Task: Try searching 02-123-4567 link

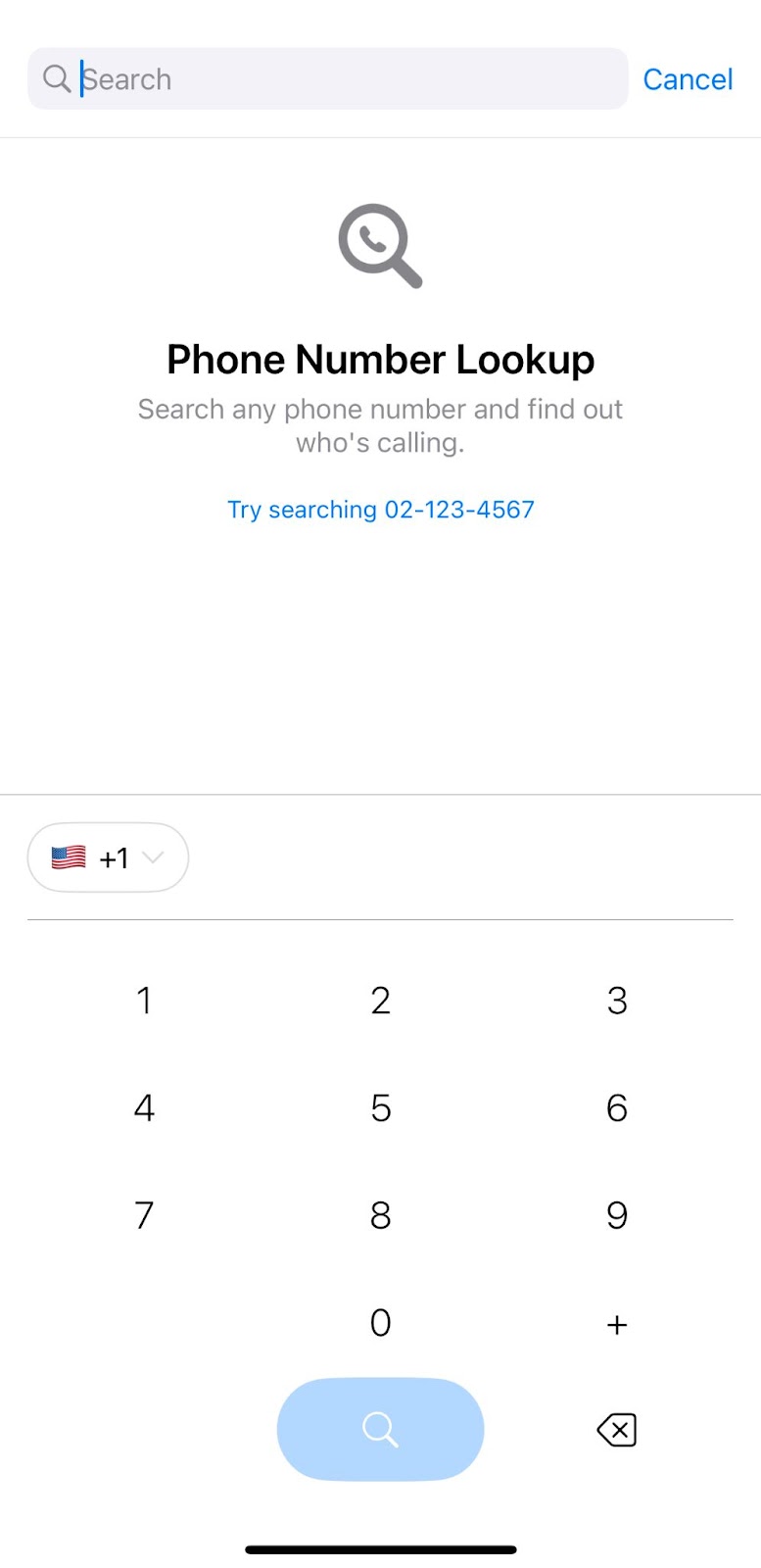Action: (381, 510)
